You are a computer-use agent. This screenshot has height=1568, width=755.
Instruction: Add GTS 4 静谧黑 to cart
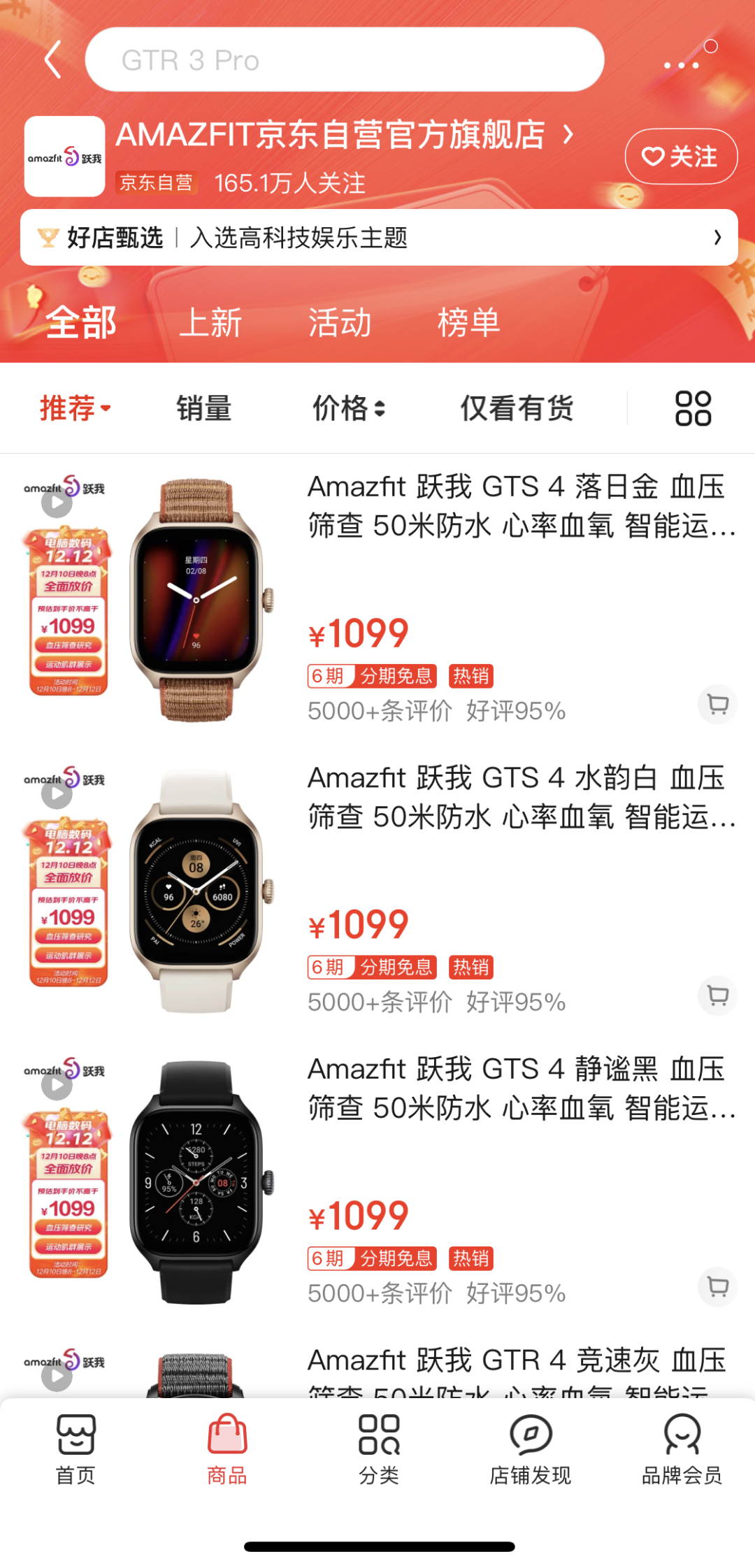point(718,1286)
